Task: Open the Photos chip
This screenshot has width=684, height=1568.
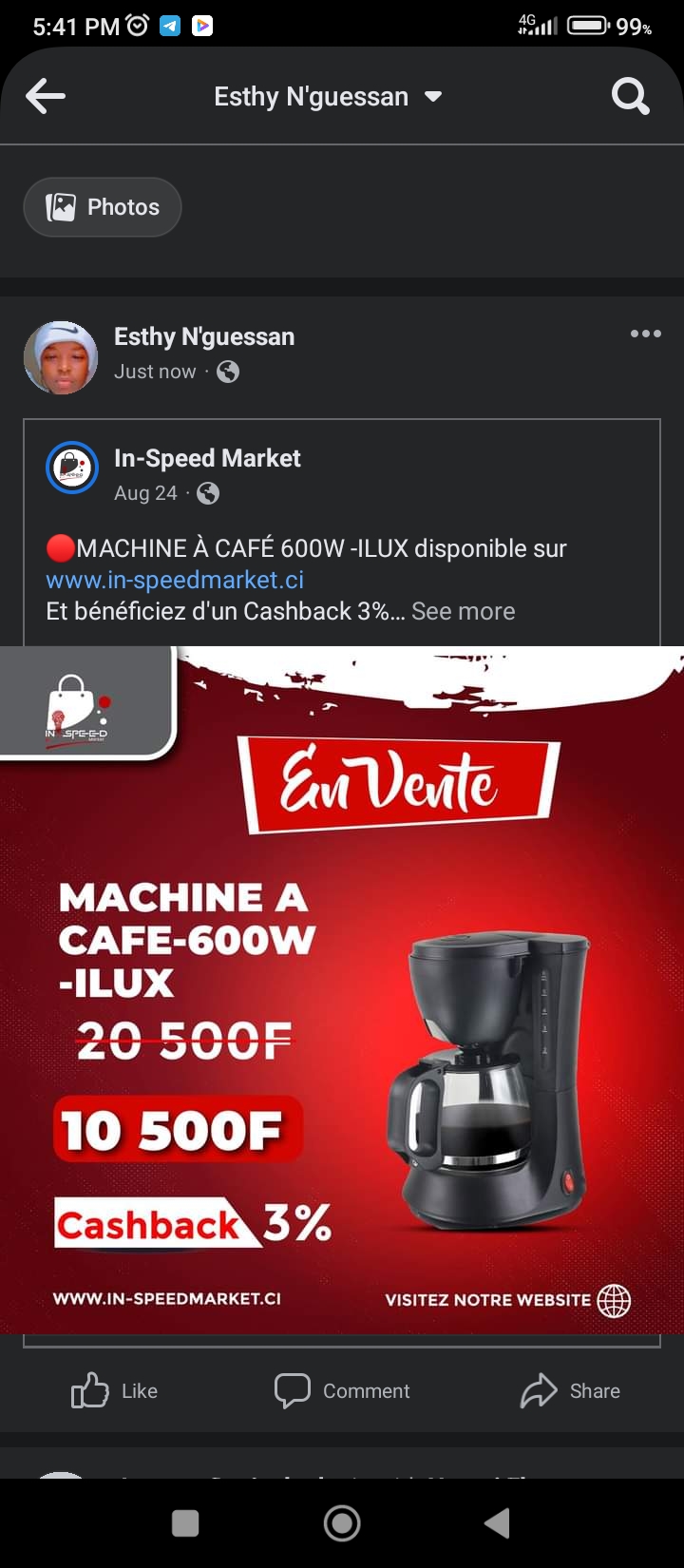Action: pos(103,207)
